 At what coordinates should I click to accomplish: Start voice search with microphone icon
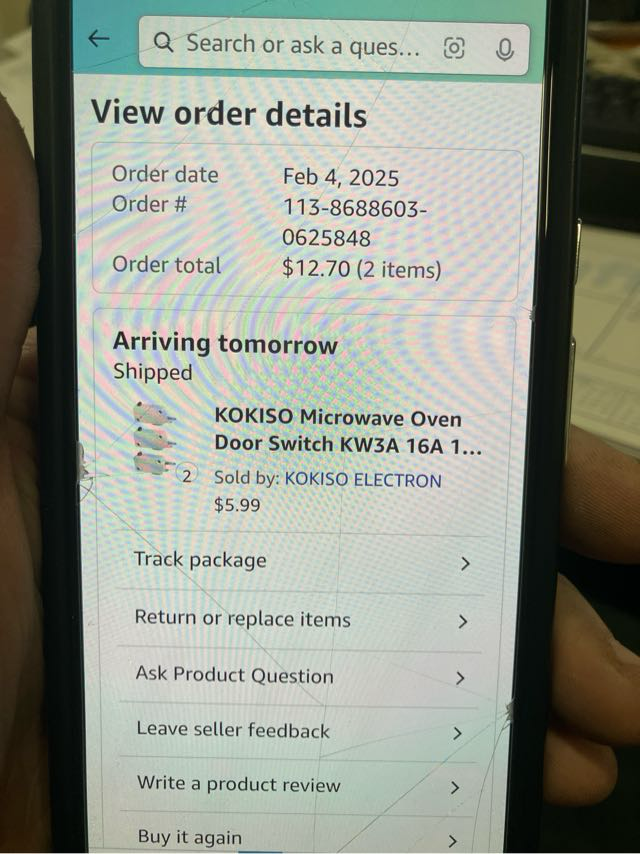pos(504,48)
